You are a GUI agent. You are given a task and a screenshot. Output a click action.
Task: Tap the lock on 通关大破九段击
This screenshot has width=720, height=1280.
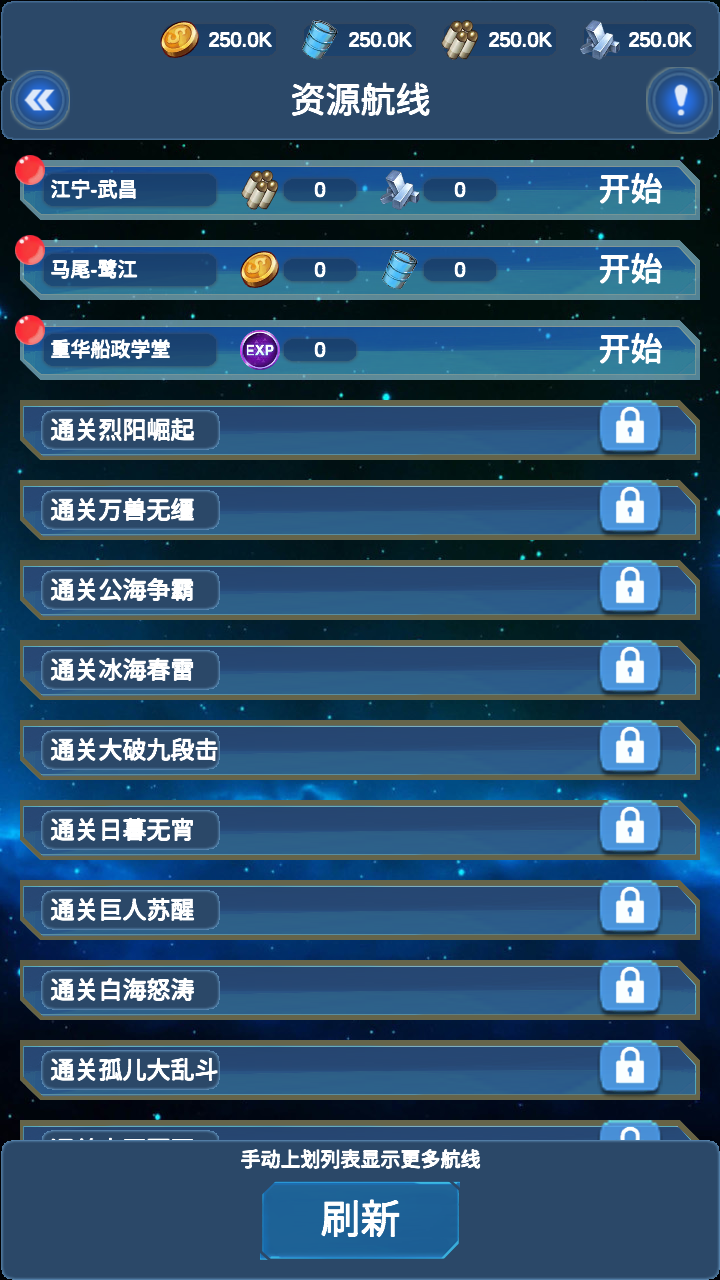point(629,748)
